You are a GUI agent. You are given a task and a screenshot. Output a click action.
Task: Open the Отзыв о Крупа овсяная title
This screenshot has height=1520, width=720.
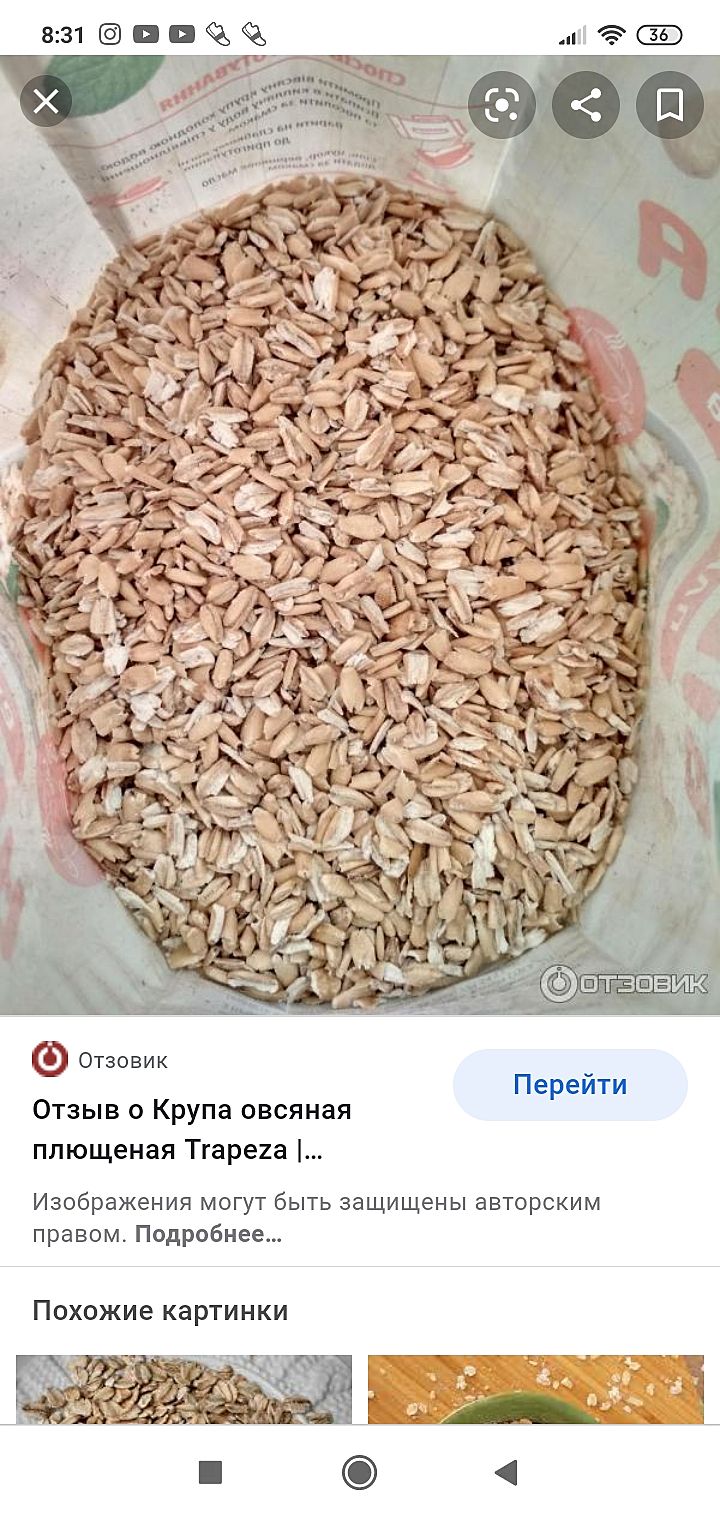tap(192, 1129)
